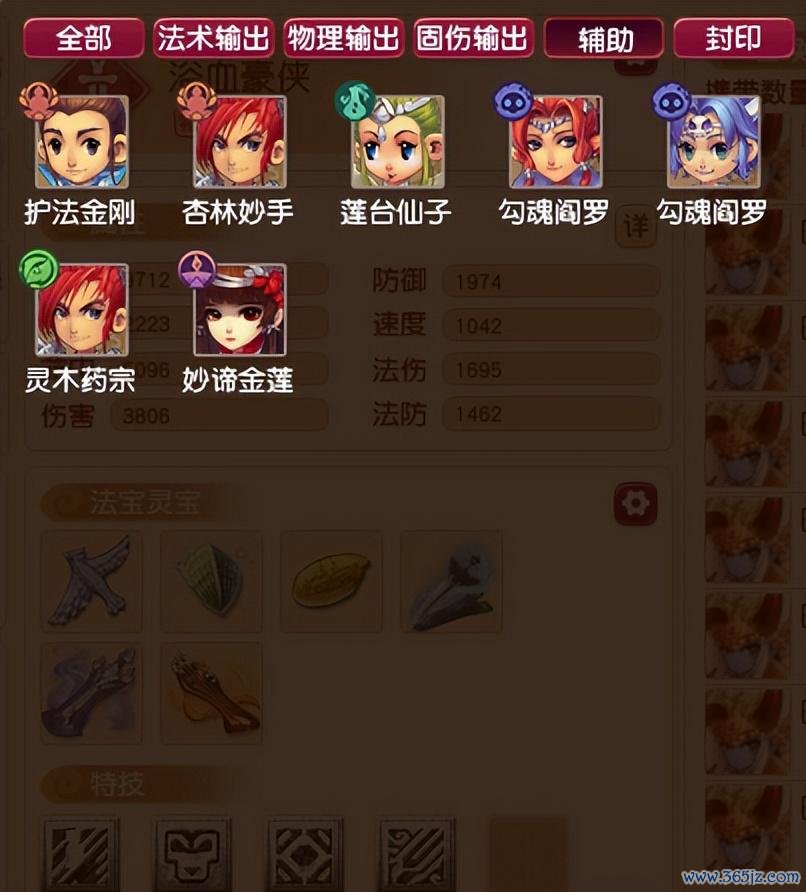Switch to the 全部 tab
Screen dimensions: 806x892
(84, 39)
